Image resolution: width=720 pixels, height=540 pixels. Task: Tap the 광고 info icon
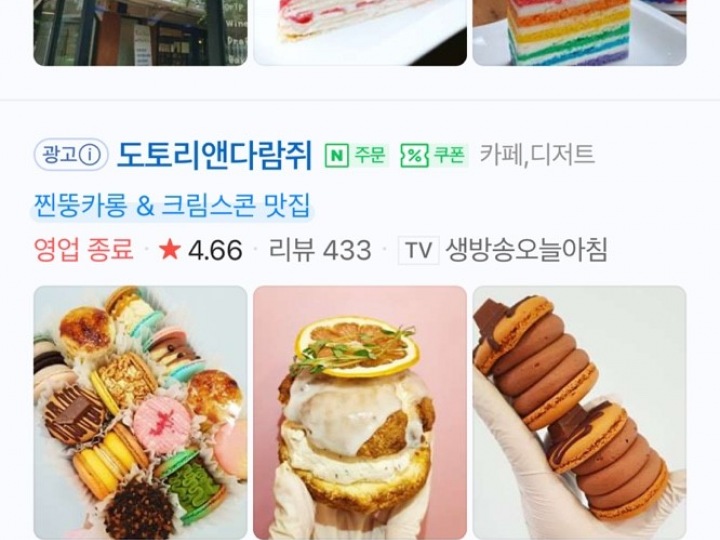coord(91,155)
